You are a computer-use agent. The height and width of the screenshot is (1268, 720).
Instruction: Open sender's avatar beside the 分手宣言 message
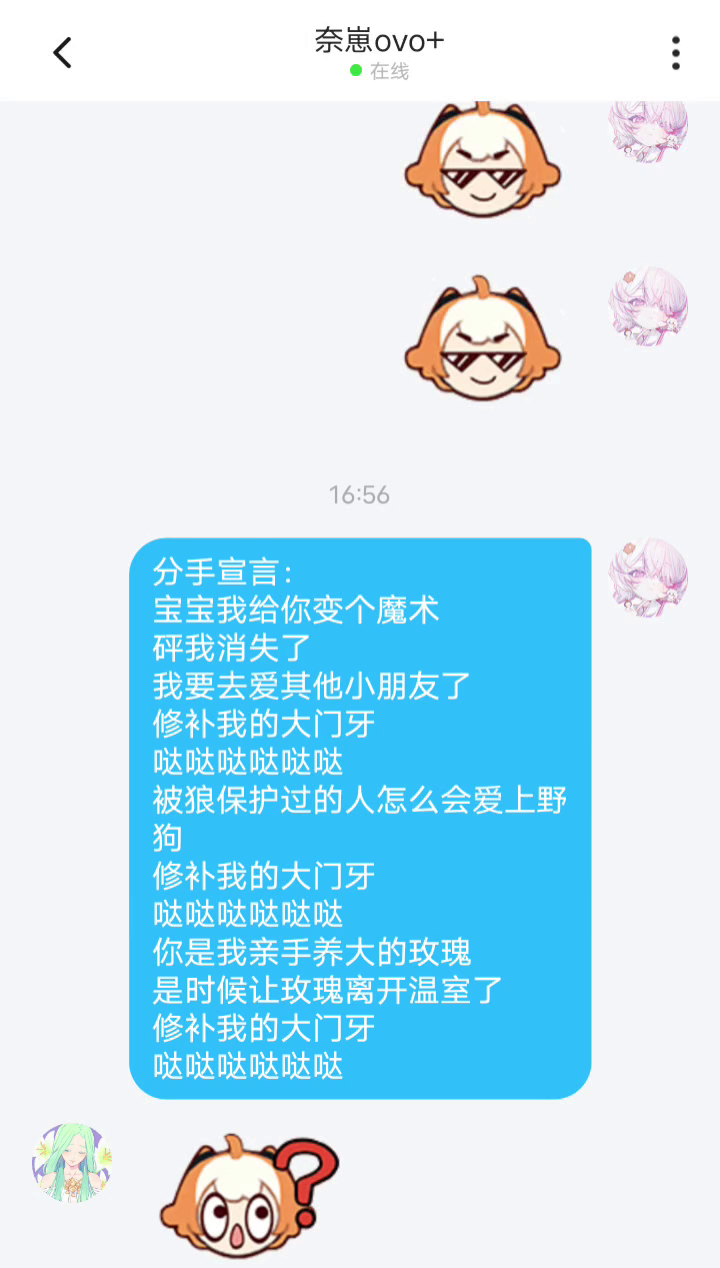[649, 578]
